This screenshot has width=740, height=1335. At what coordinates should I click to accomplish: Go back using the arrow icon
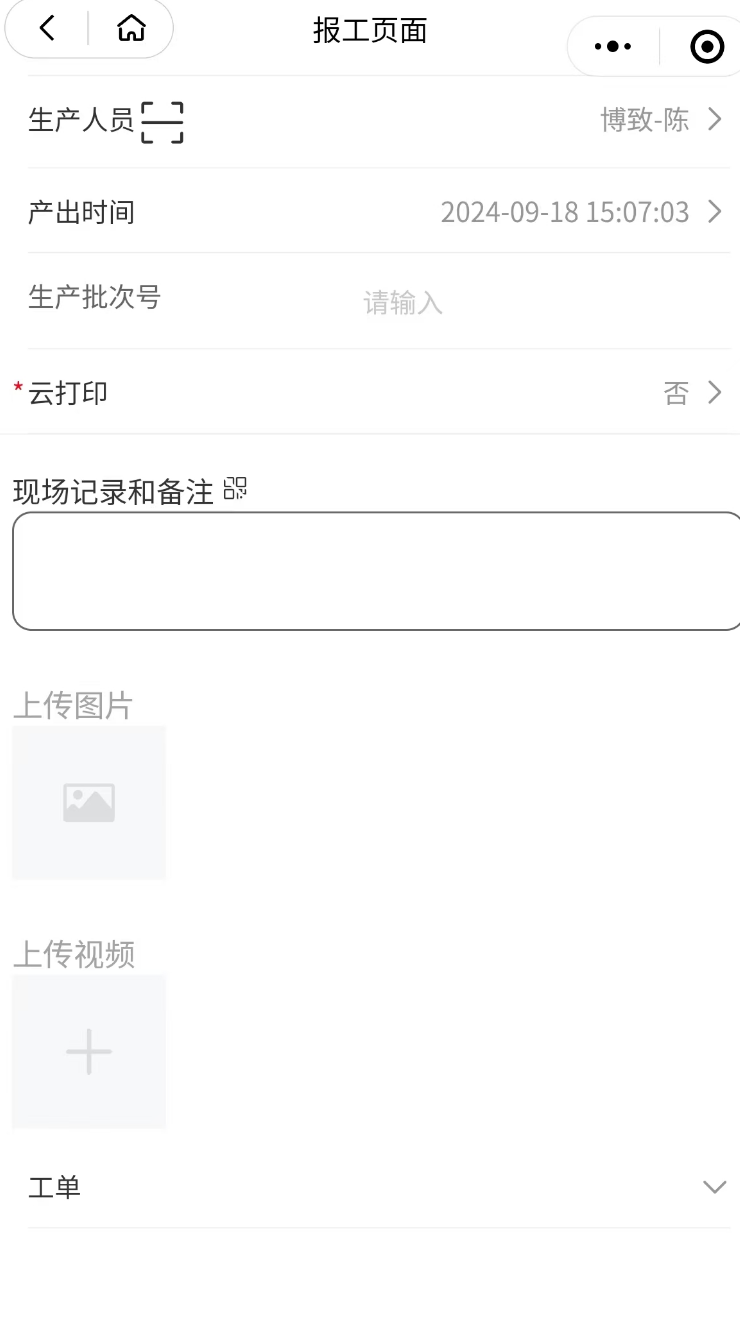pyautogui.click(x=47, y=28)
